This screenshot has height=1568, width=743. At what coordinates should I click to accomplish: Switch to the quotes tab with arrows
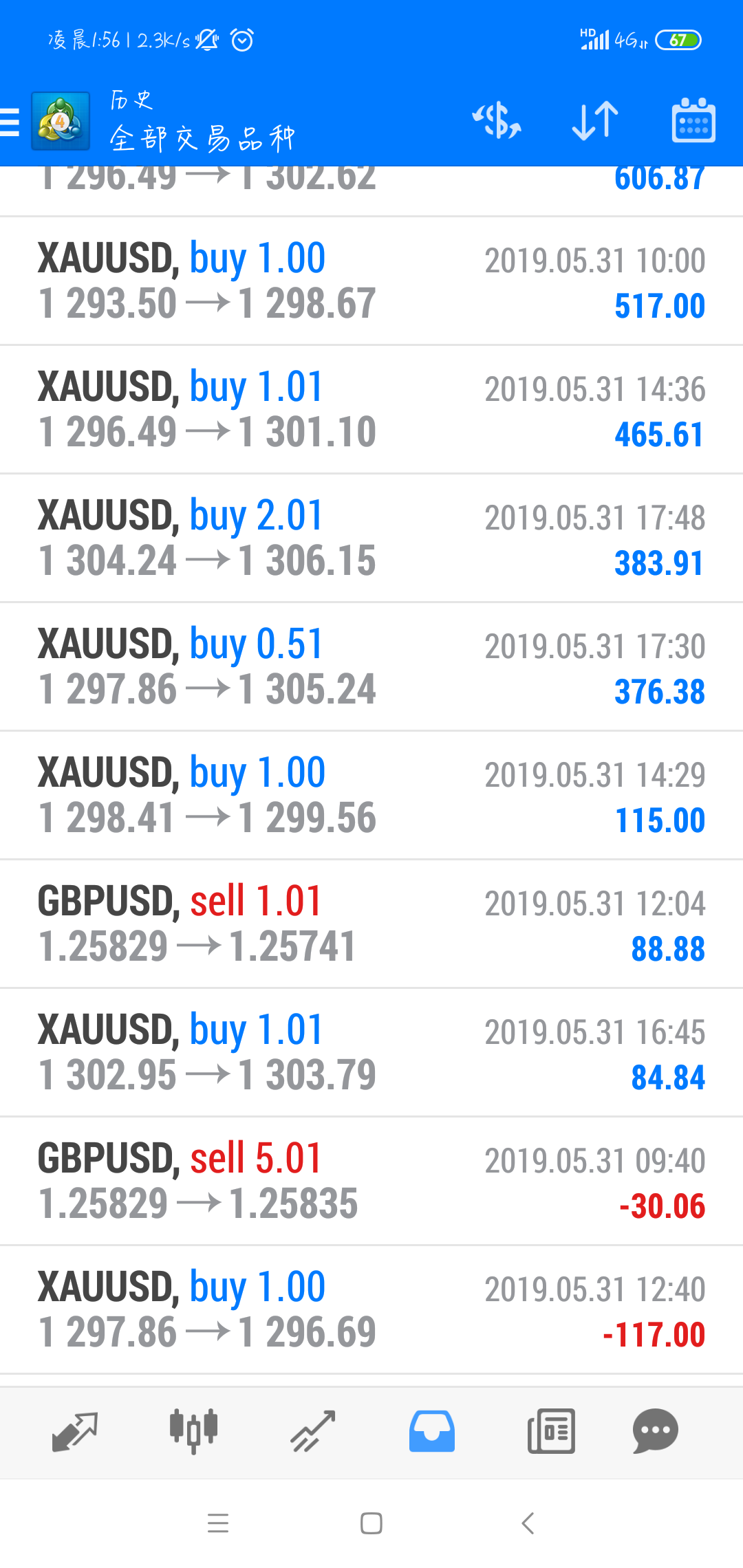click(x=74, y=1432)
